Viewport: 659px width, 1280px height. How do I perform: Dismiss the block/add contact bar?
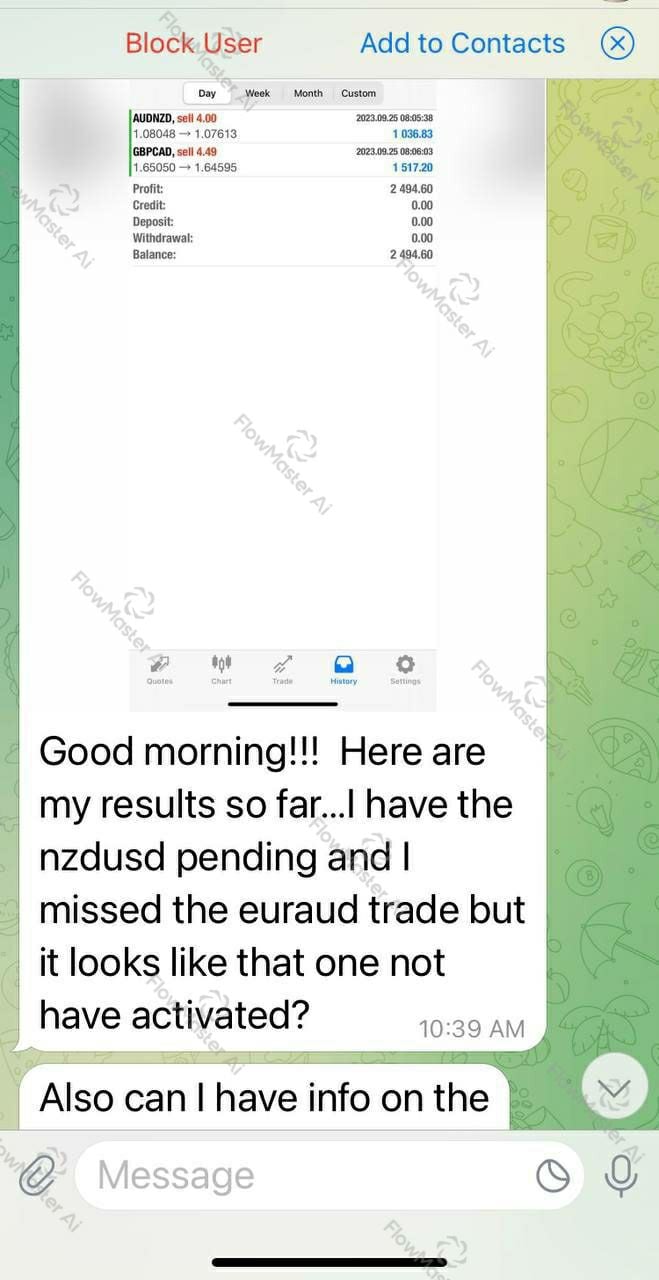(617, 44)
